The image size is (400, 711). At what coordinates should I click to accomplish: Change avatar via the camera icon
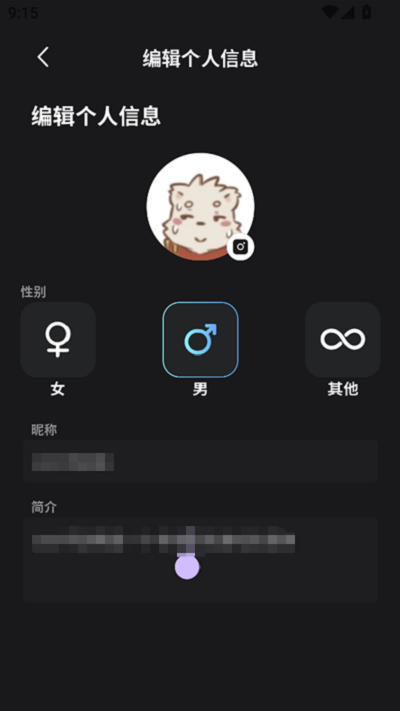240,247
